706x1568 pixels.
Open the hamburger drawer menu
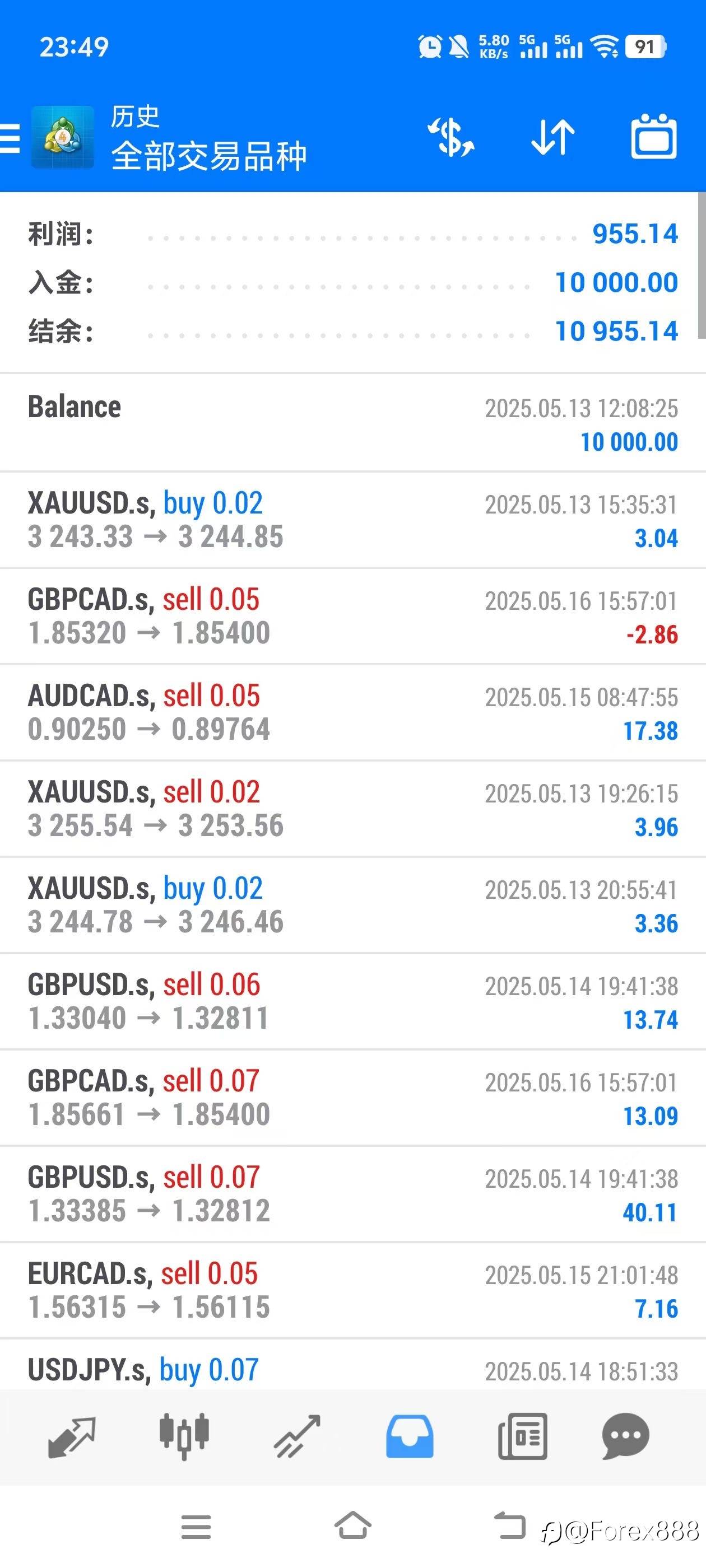tap(10, 138)
